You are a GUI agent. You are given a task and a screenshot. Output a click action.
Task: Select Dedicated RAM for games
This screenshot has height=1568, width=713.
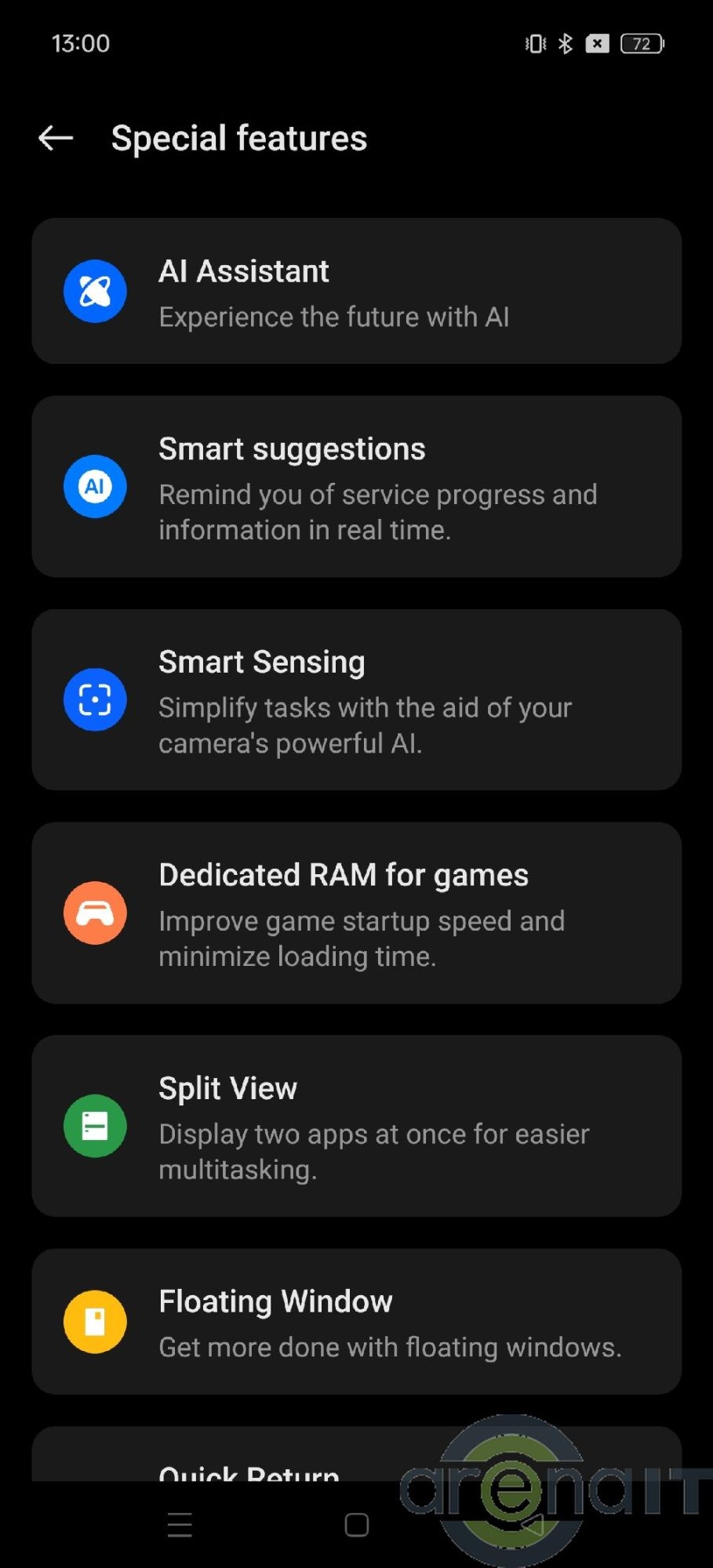click(356, 913)
